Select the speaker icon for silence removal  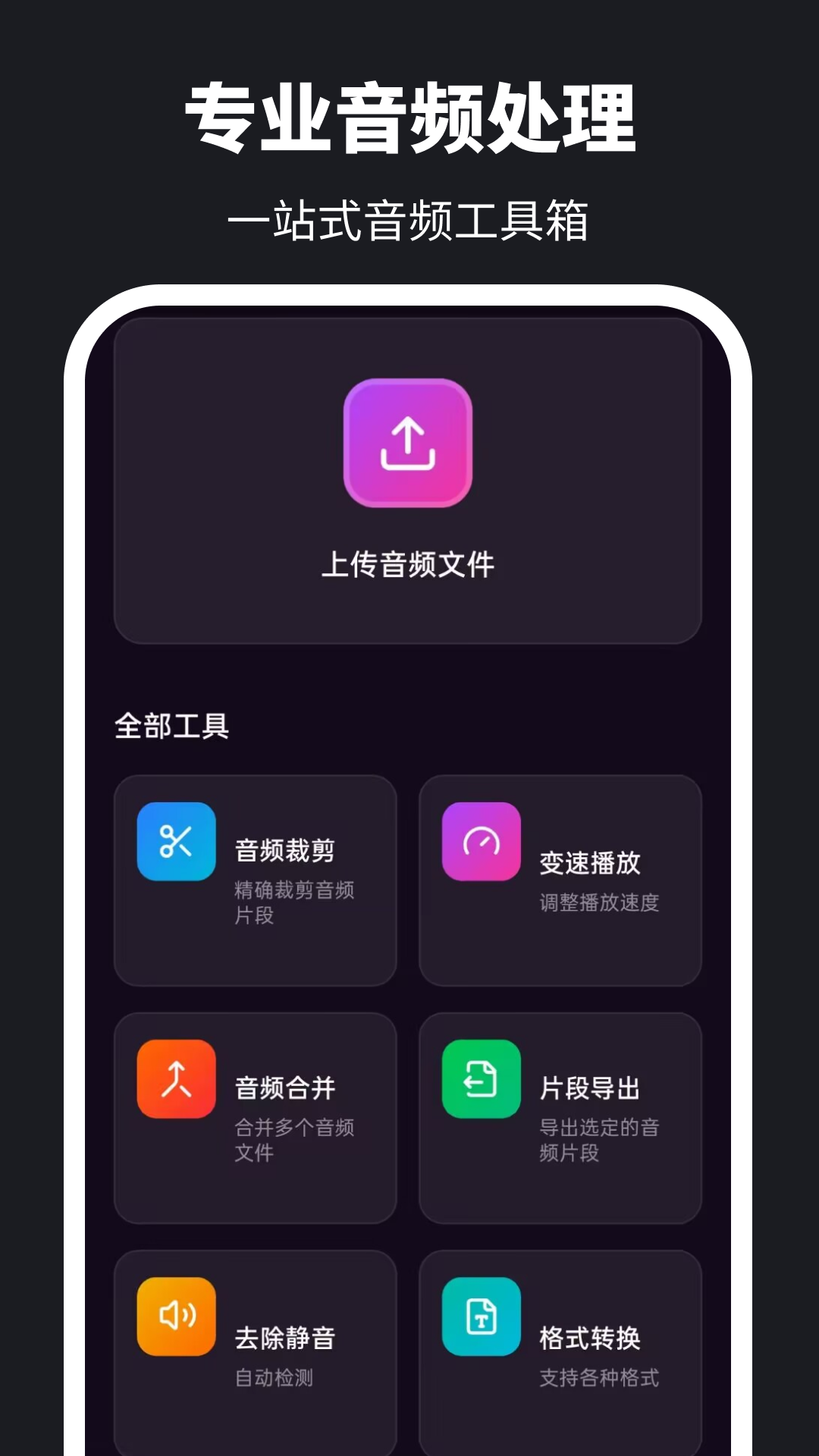[x=176, y=1316]
